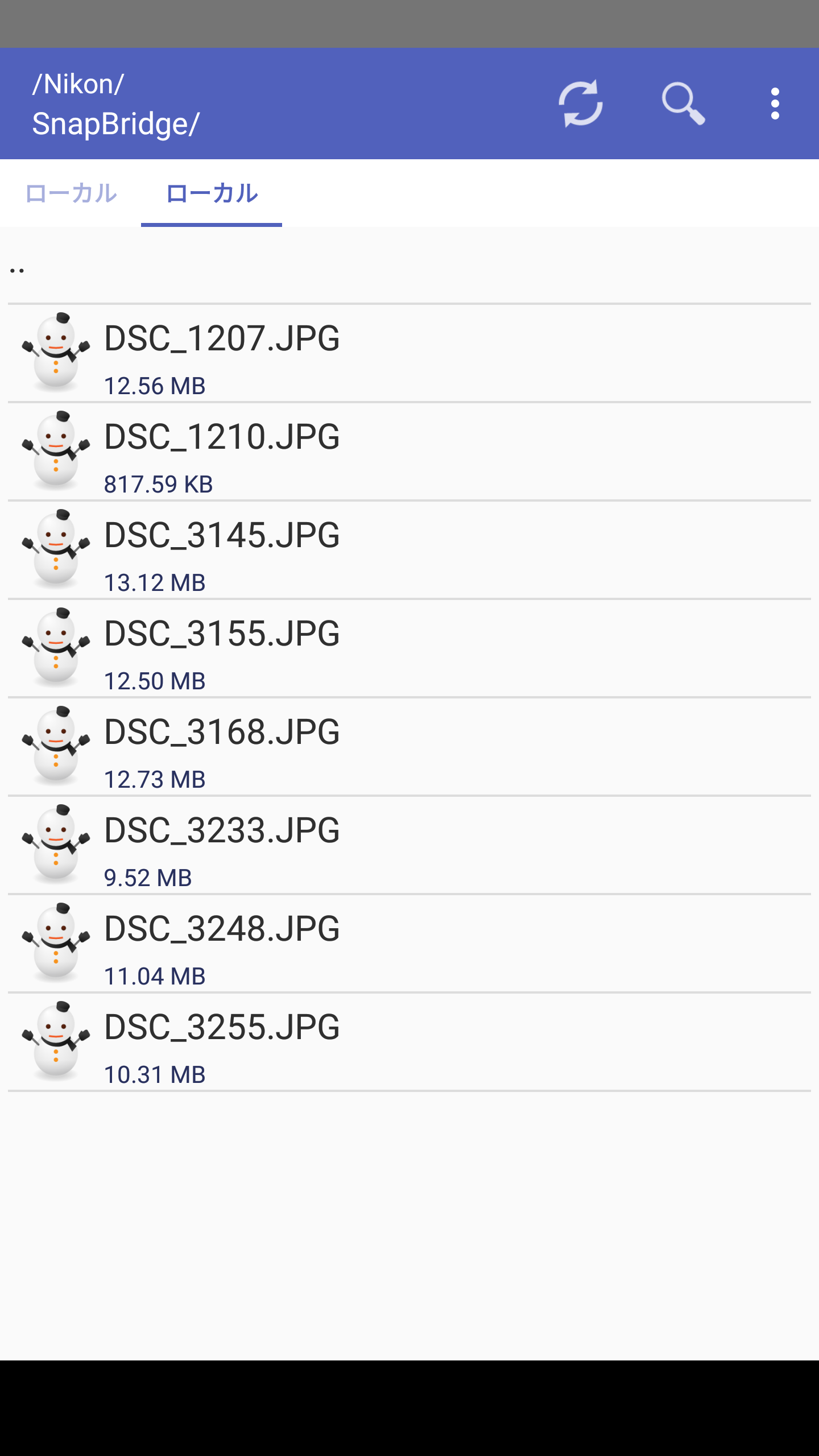Open the search magnifier

click(683, 104)
